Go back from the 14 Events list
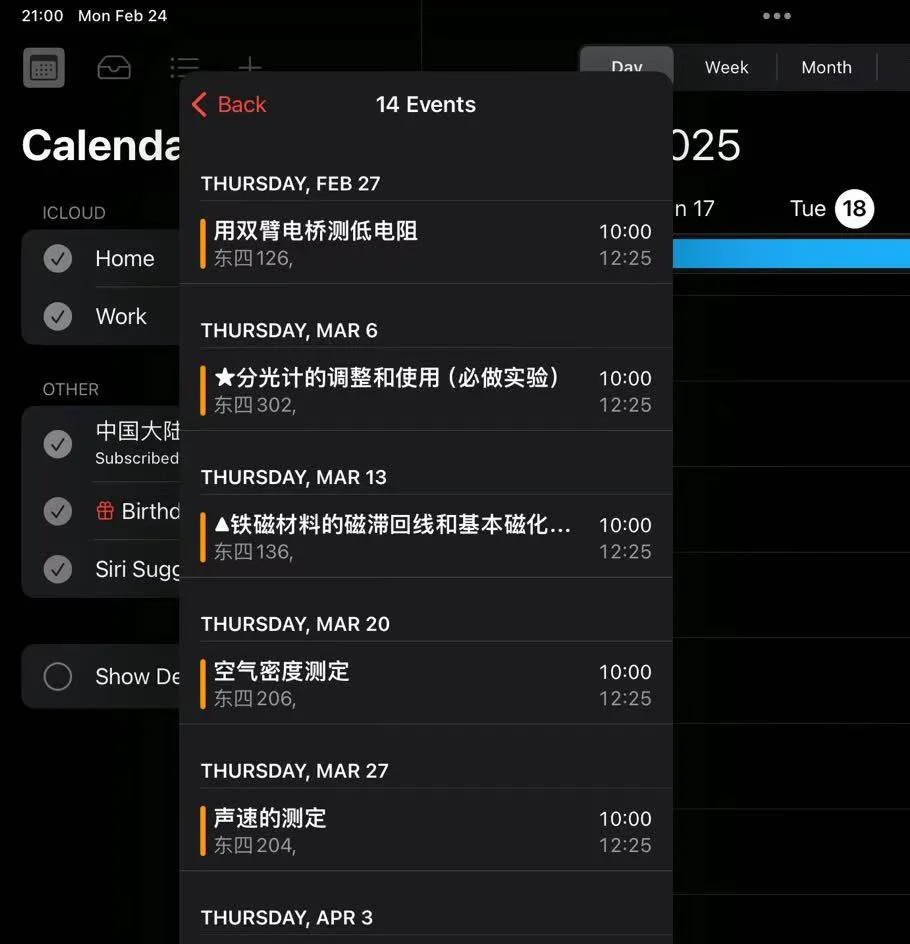 pos(228,104)
